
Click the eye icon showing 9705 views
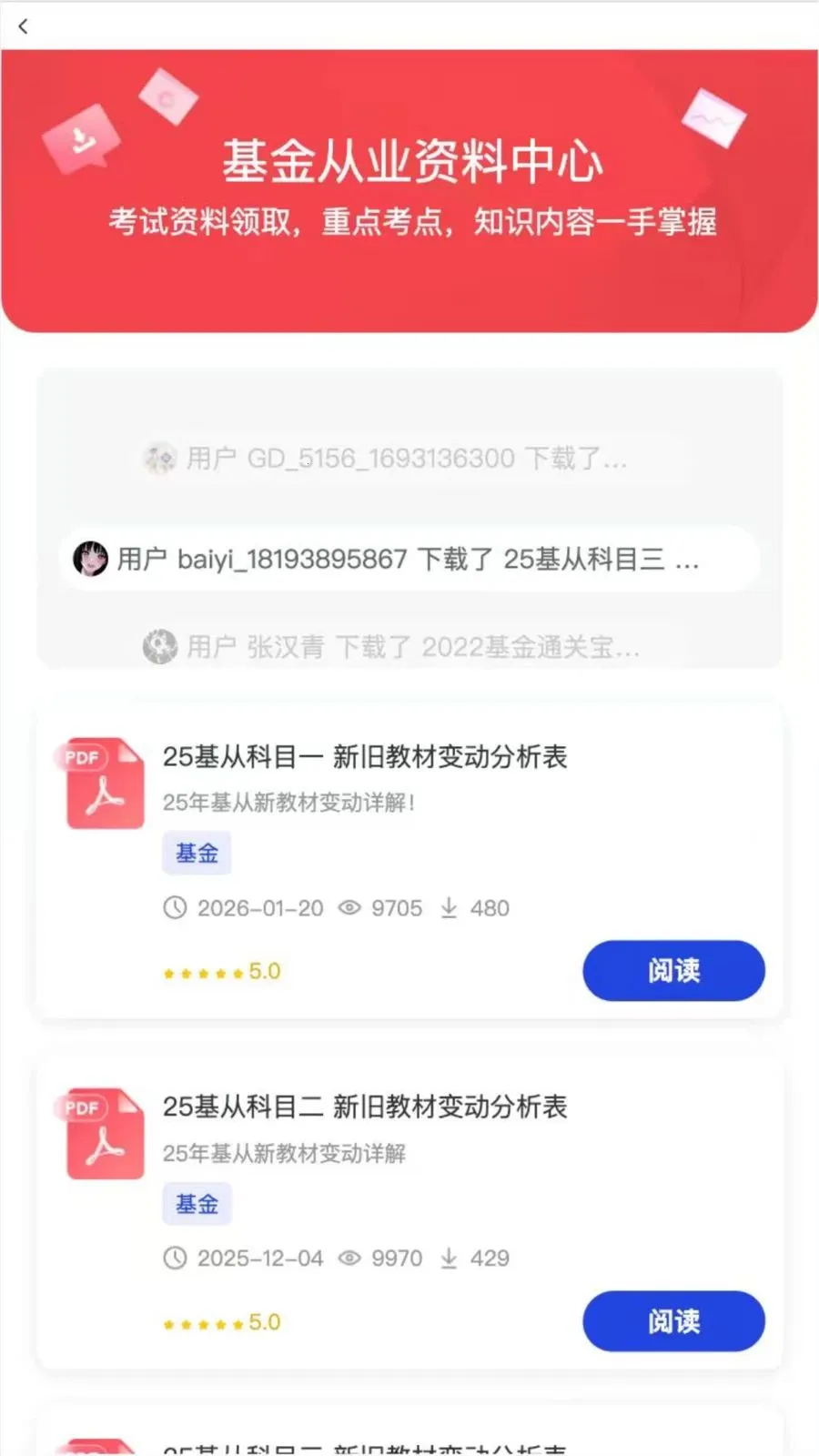[349, 907]
